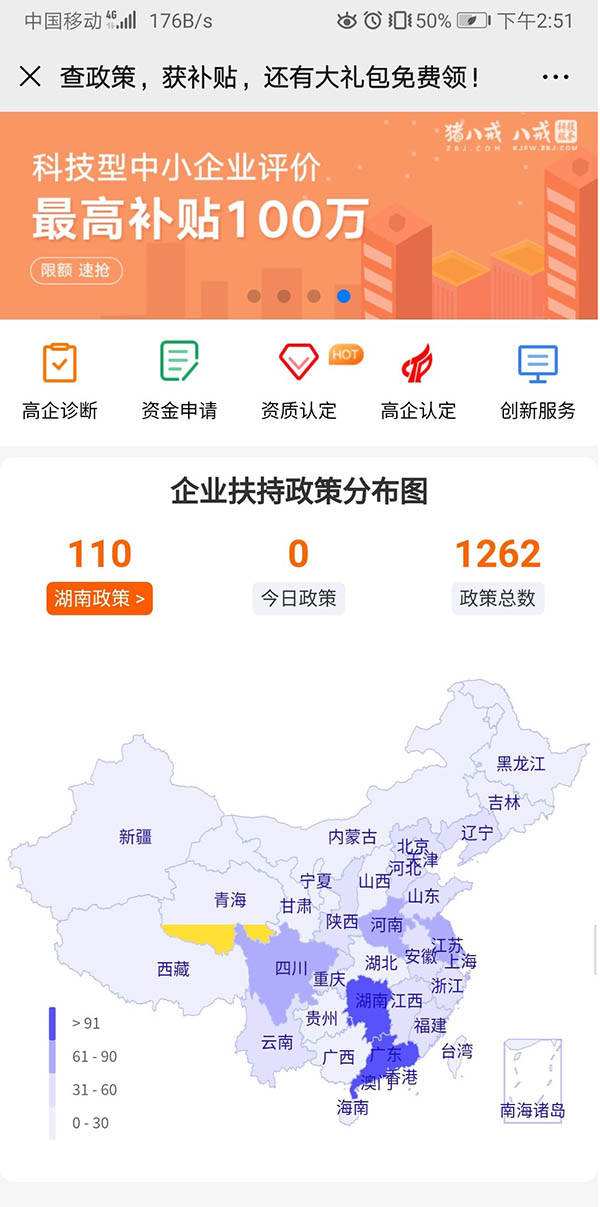
Task: Pick 内蒙古 on the policy map
Action: click(353, 836)
